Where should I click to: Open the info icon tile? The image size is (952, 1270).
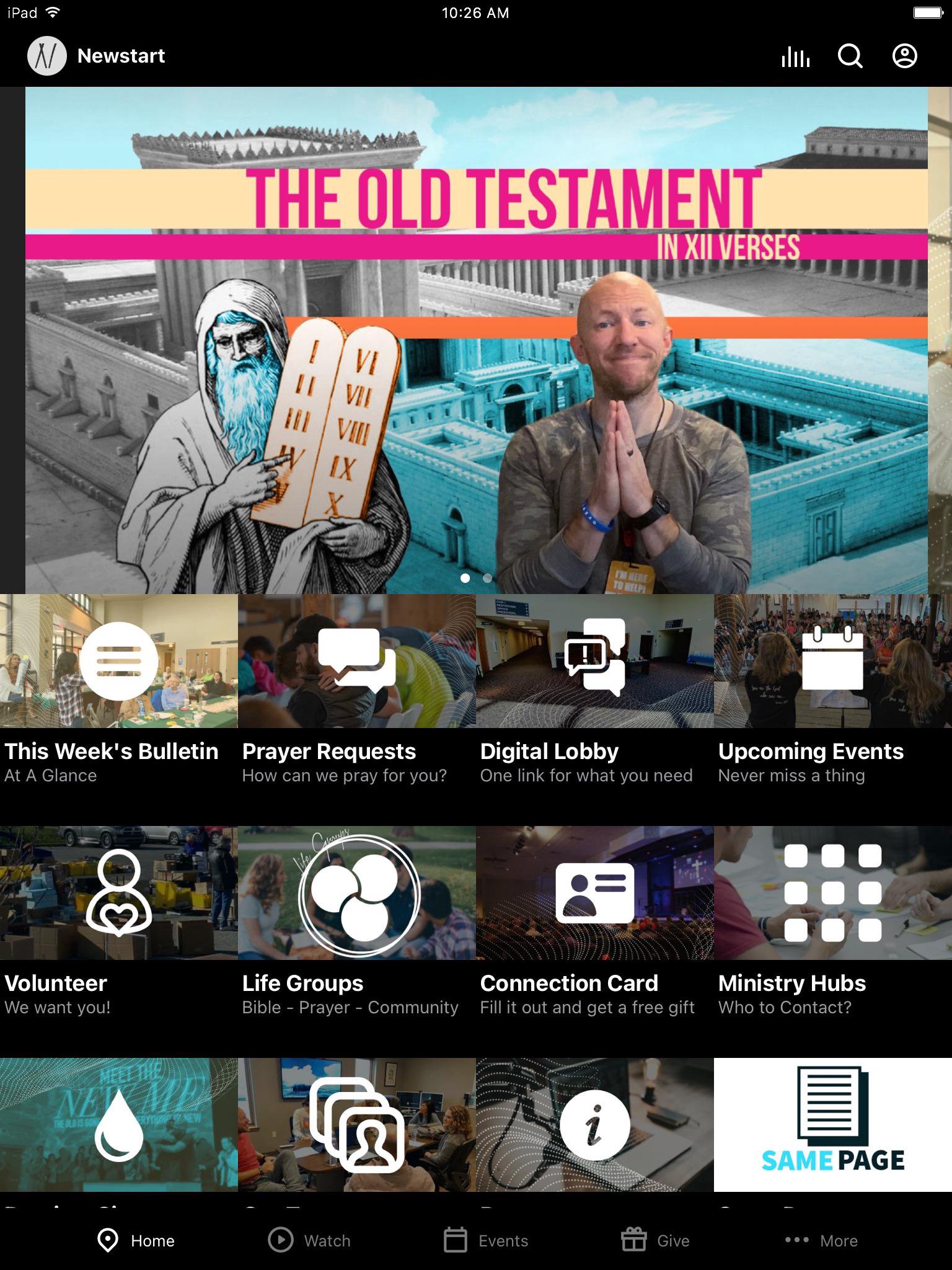click(594, 1124)
